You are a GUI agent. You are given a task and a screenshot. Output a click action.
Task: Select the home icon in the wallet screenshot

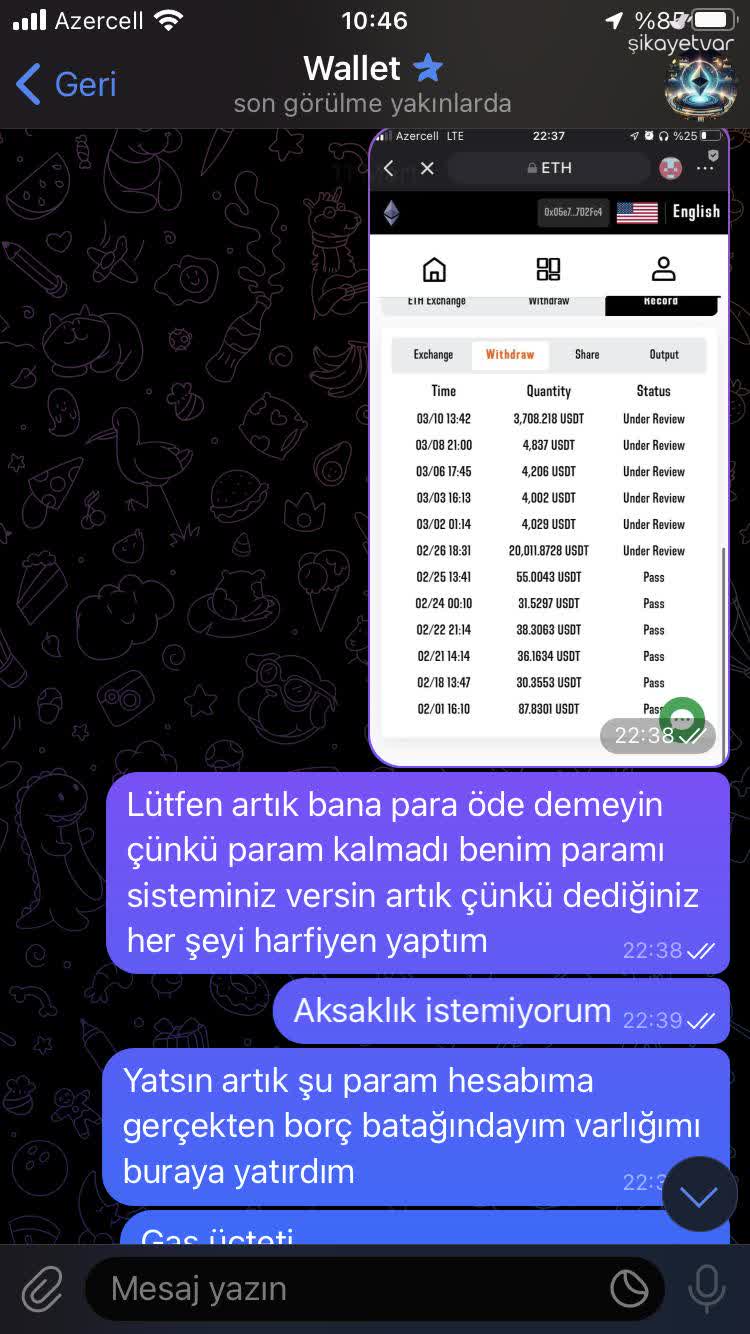pos(436,268)
